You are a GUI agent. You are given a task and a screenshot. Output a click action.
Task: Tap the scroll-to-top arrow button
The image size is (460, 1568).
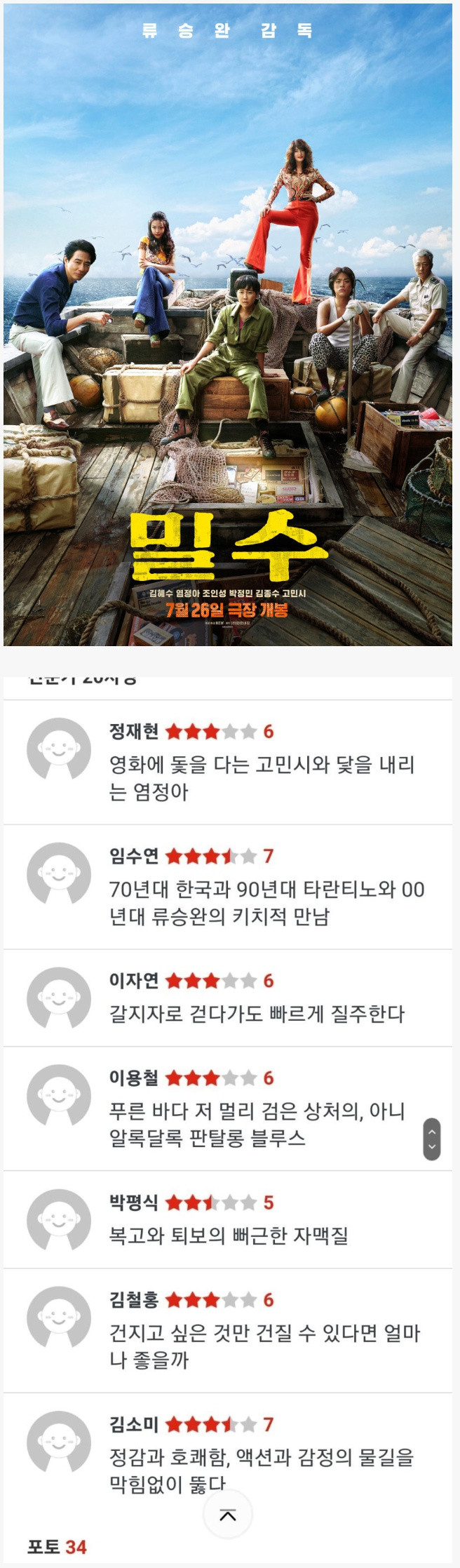tap(228, 1515)
